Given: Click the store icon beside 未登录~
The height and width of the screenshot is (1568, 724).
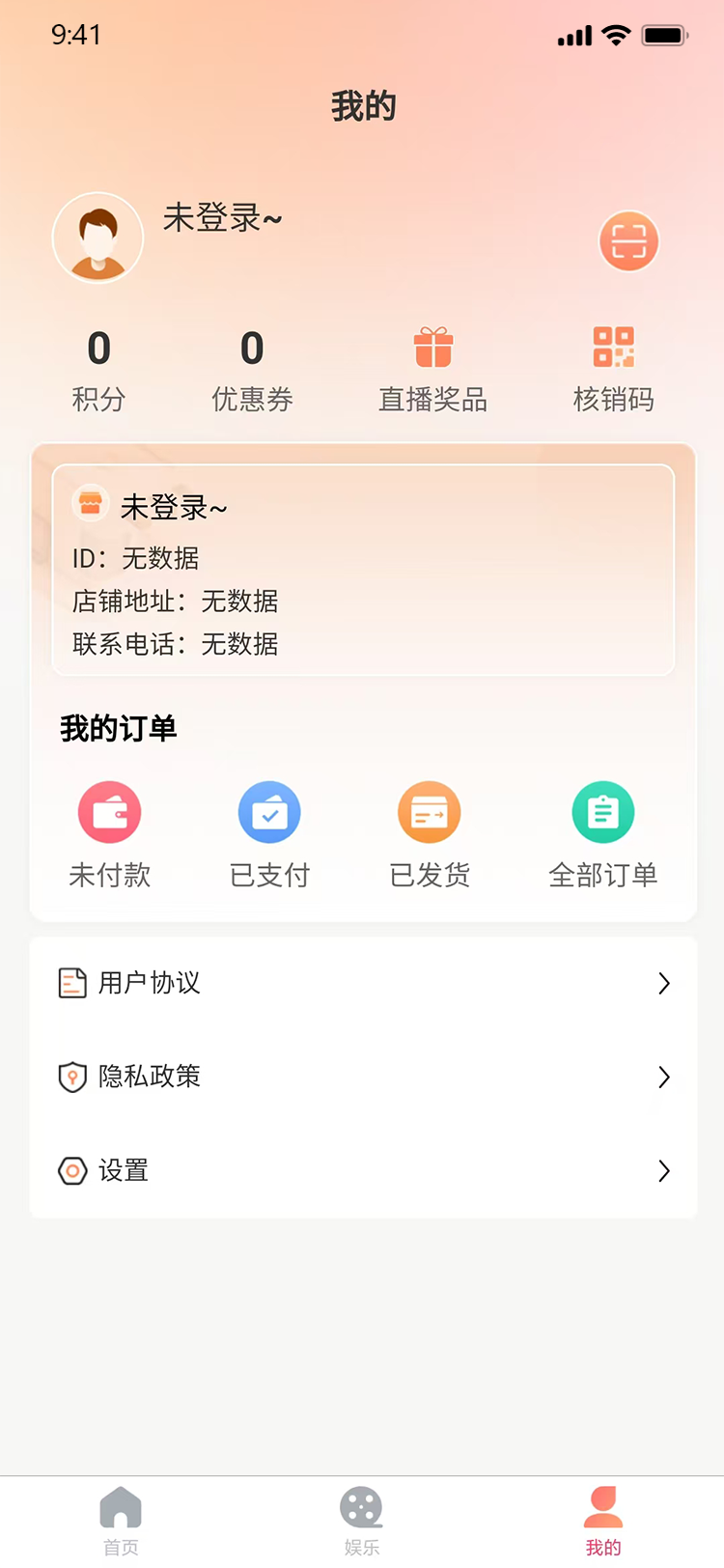Looking at the screenshot, I should pyautogui.click(x=91, y=503).
